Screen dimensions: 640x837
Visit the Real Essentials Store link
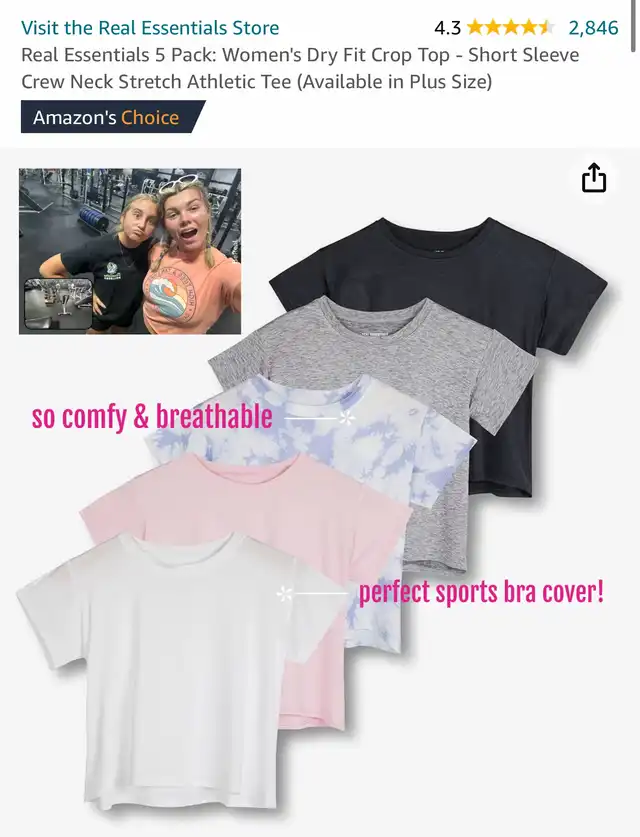pyautogui.click(x=150, y=28)
